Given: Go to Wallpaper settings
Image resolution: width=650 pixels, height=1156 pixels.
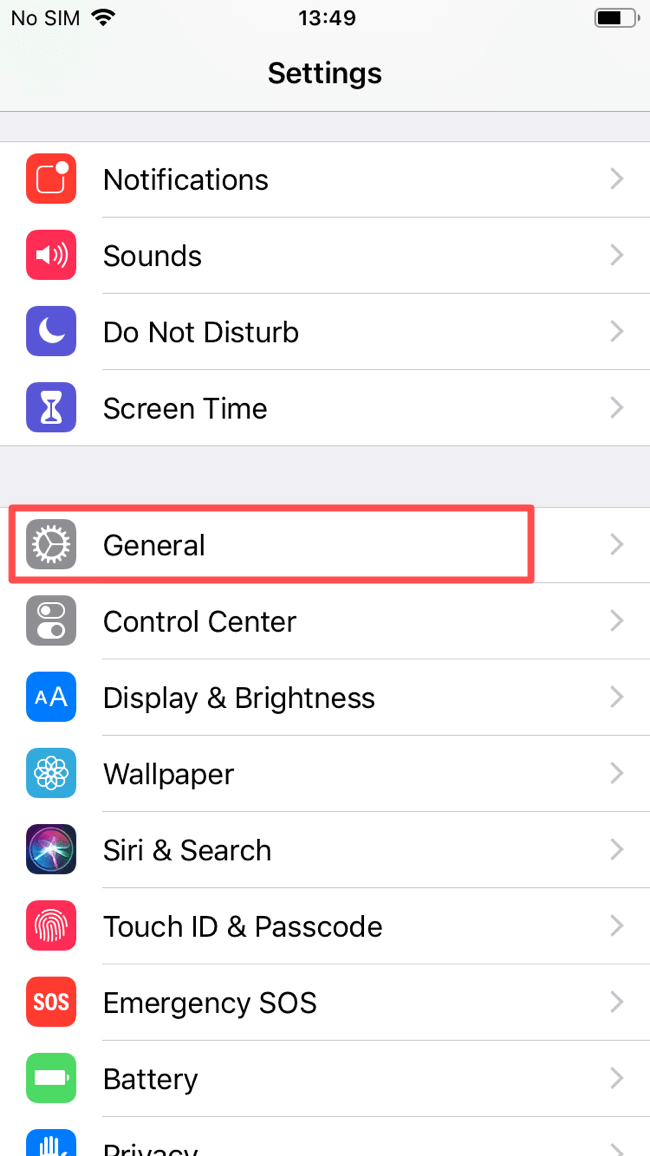Looking at the screenshot, I should pos(325,773).
